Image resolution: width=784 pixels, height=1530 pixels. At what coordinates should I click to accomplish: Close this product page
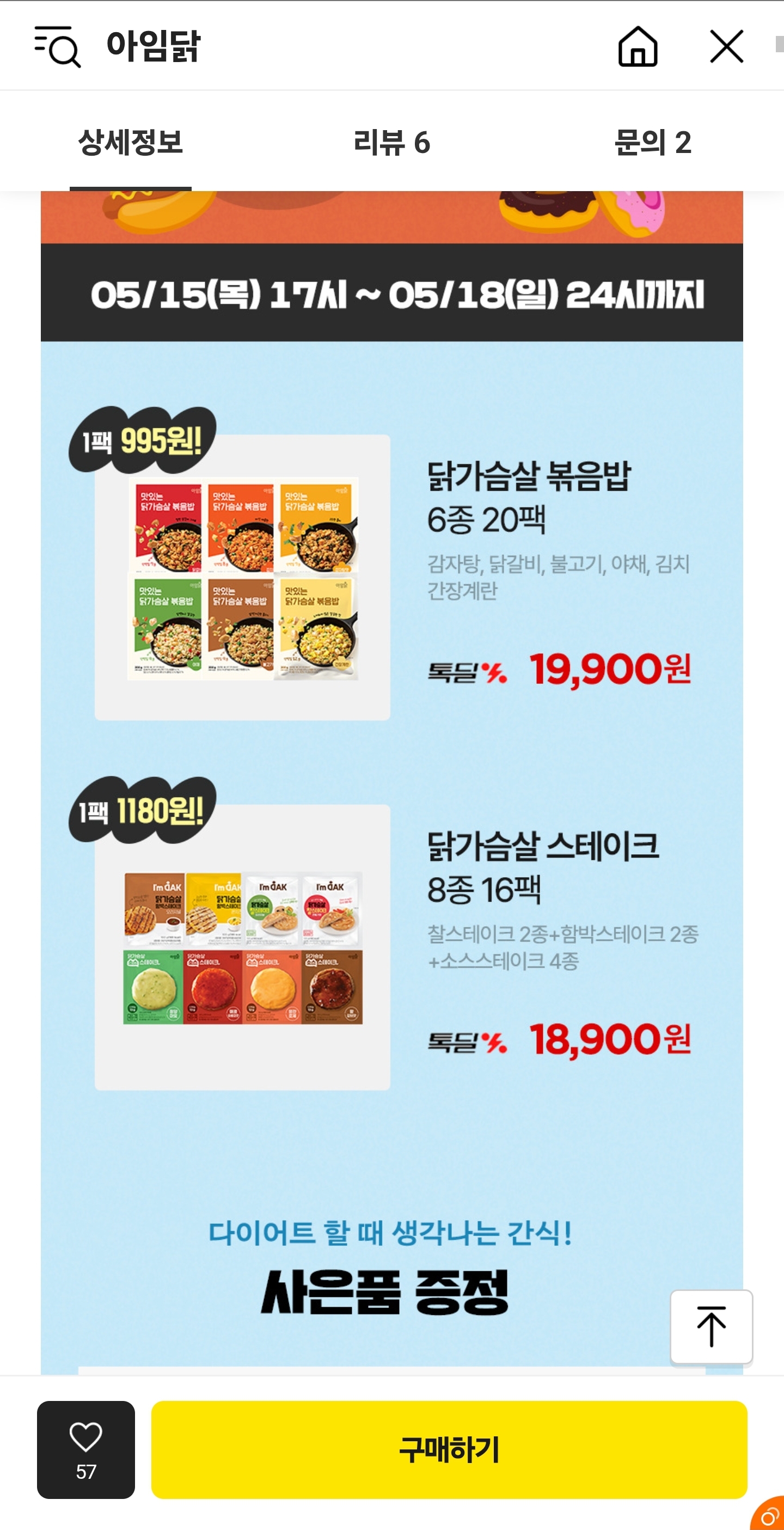[x=726, y=46]
